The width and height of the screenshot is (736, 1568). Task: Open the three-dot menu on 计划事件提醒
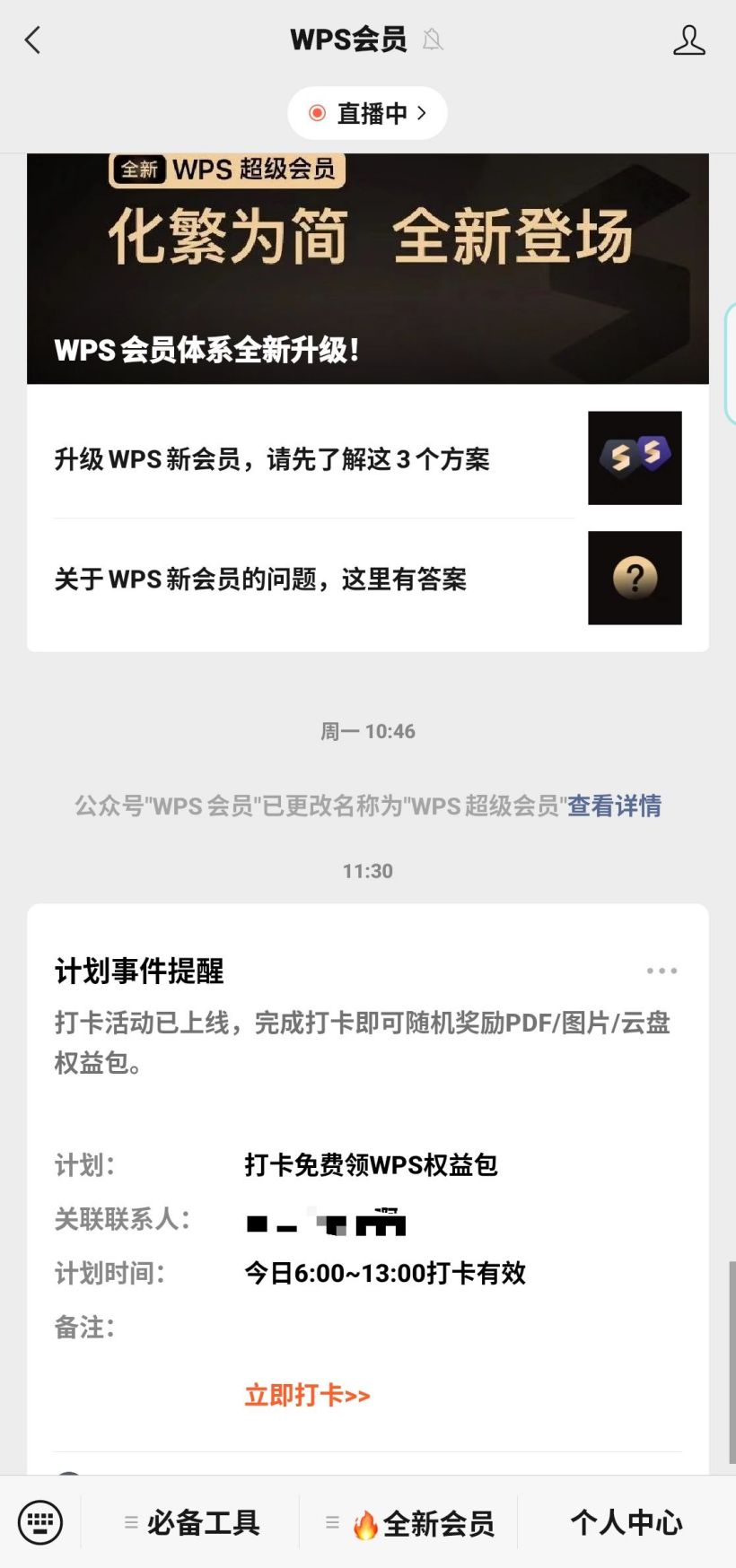point(662,971)
